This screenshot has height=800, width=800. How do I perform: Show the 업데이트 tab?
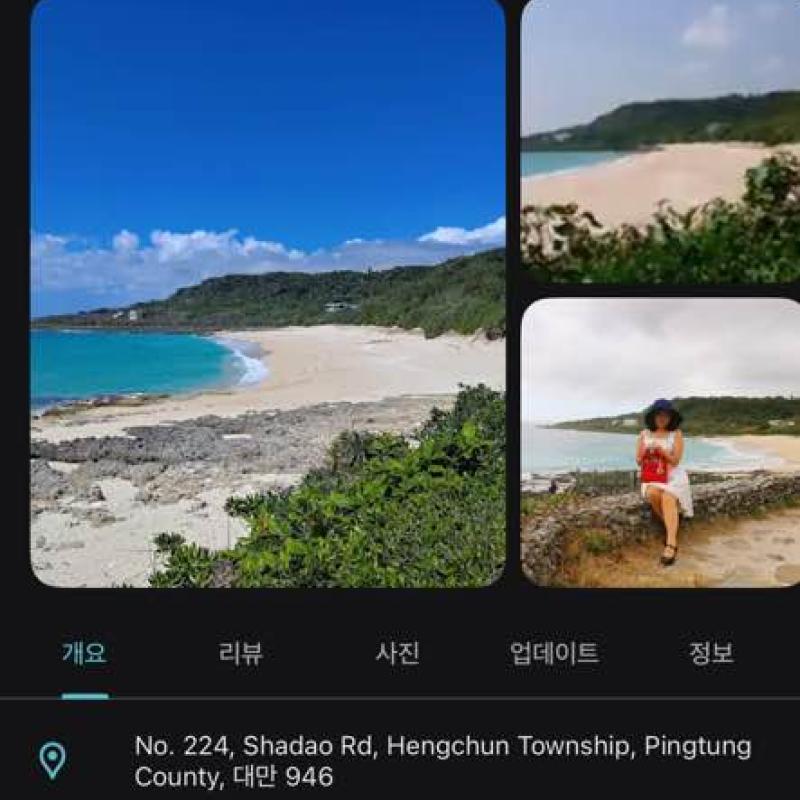554,654
